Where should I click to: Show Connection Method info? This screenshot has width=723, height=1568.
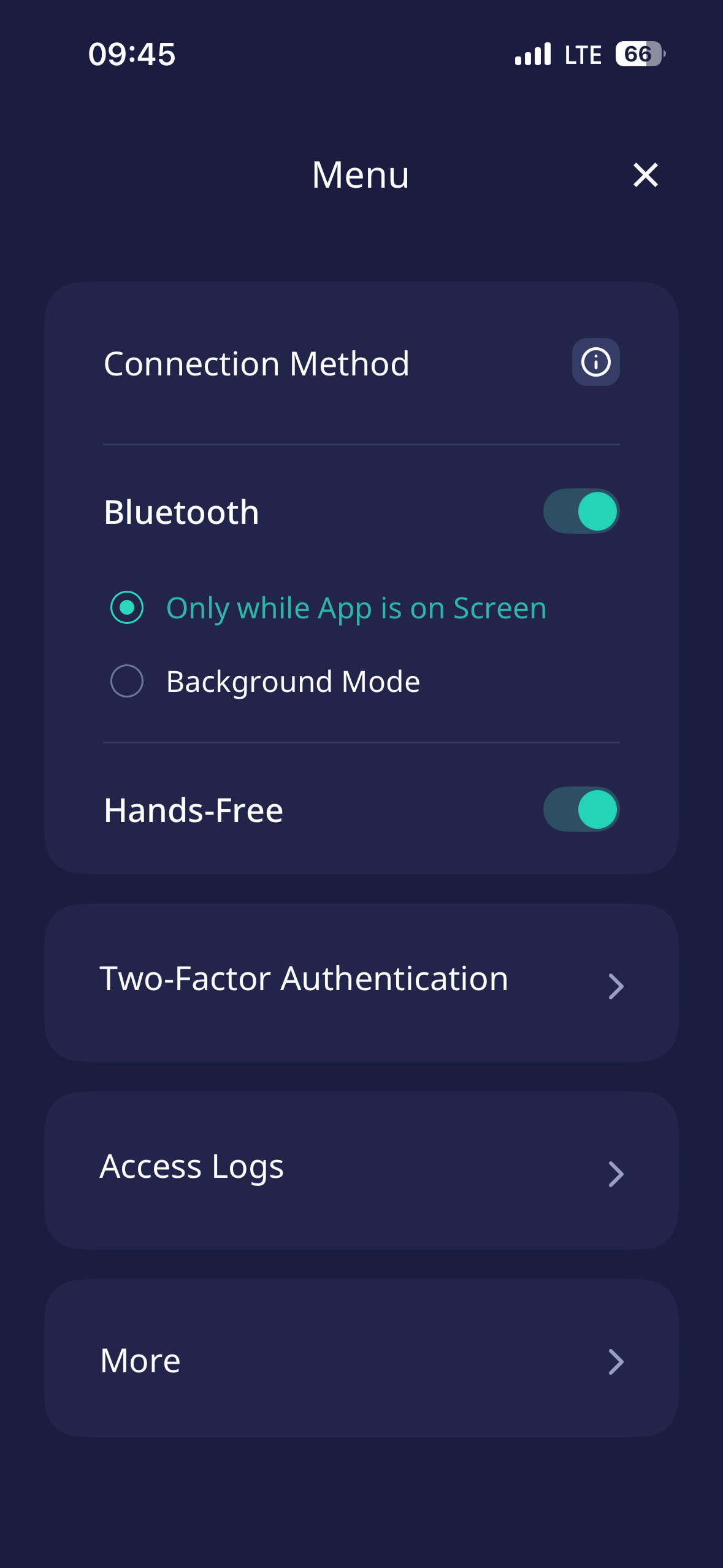click(595, 362)
